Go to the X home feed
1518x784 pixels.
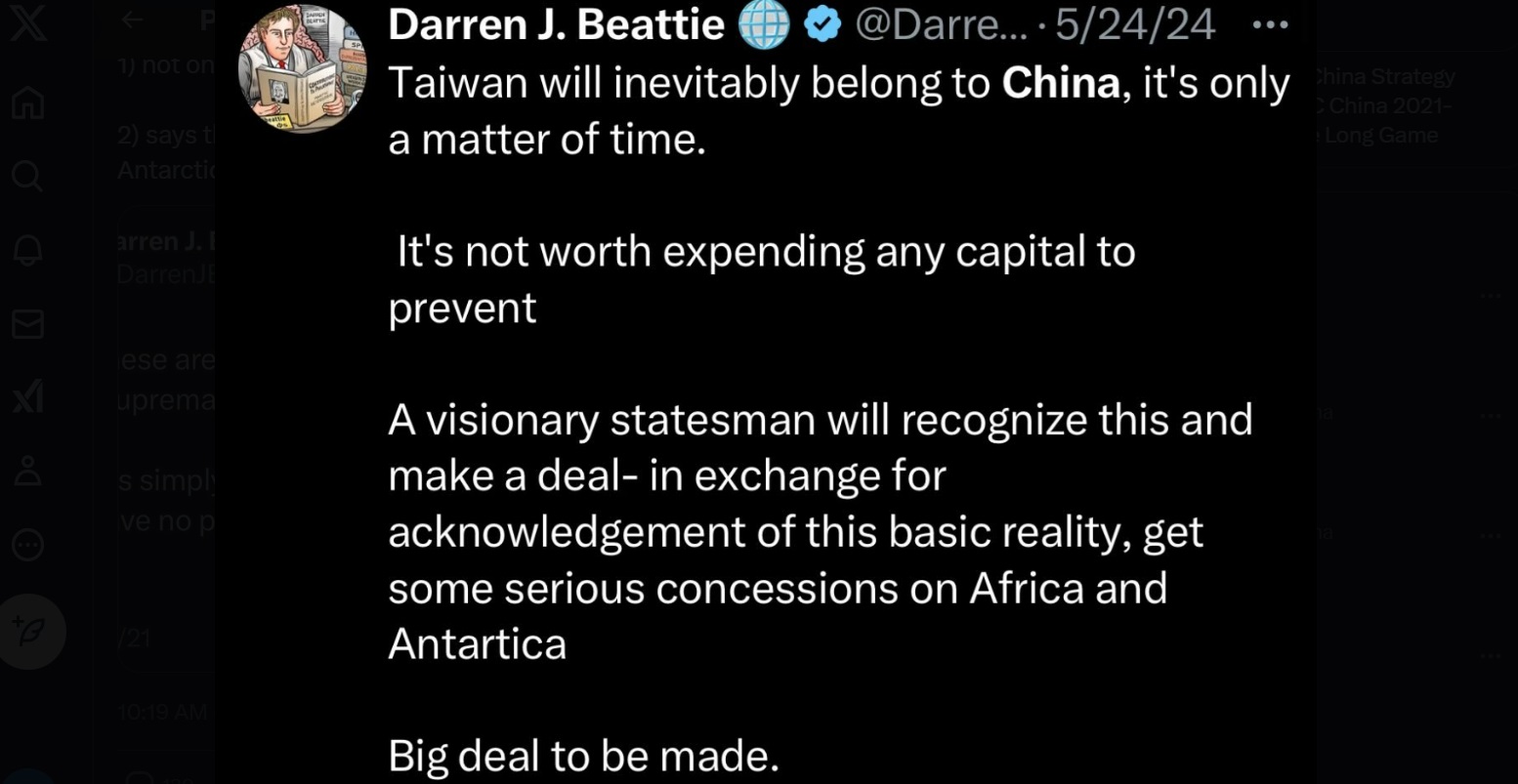click(x=27, y=102)
